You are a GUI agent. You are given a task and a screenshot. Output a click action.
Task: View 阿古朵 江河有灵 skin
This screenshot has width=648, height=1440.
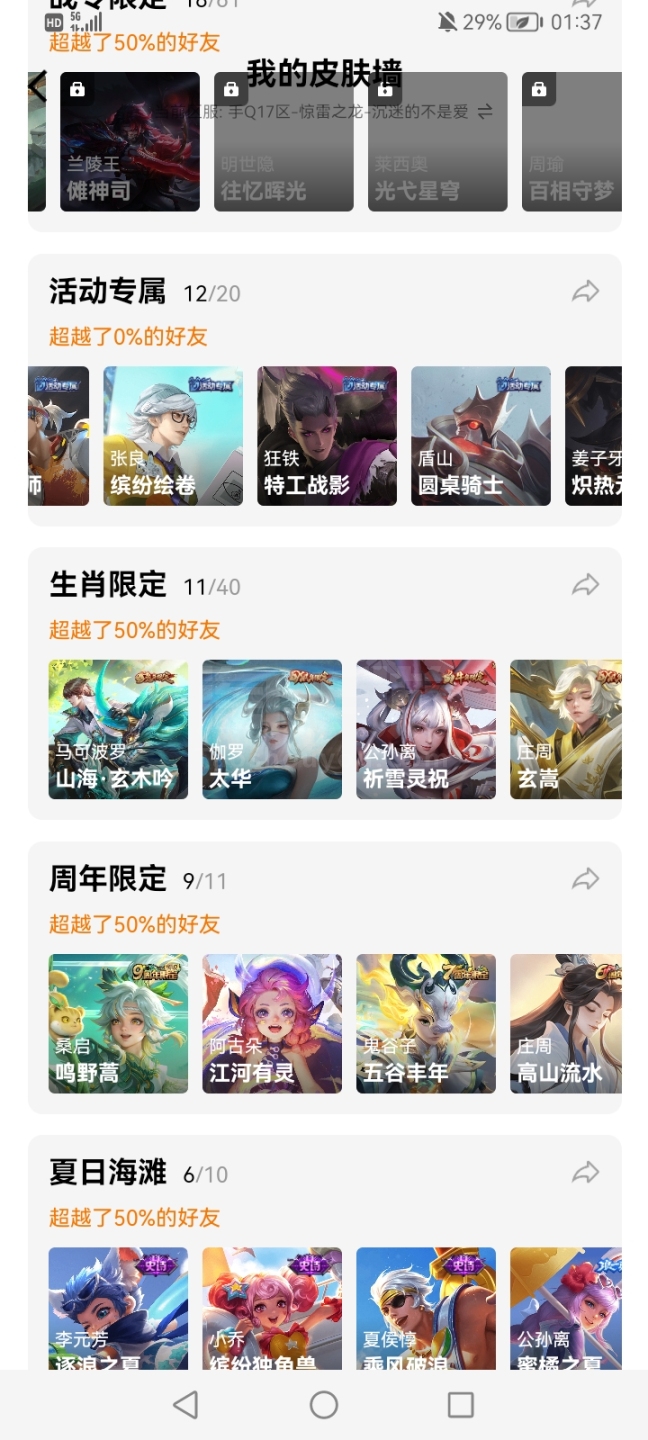[272, 1023]
